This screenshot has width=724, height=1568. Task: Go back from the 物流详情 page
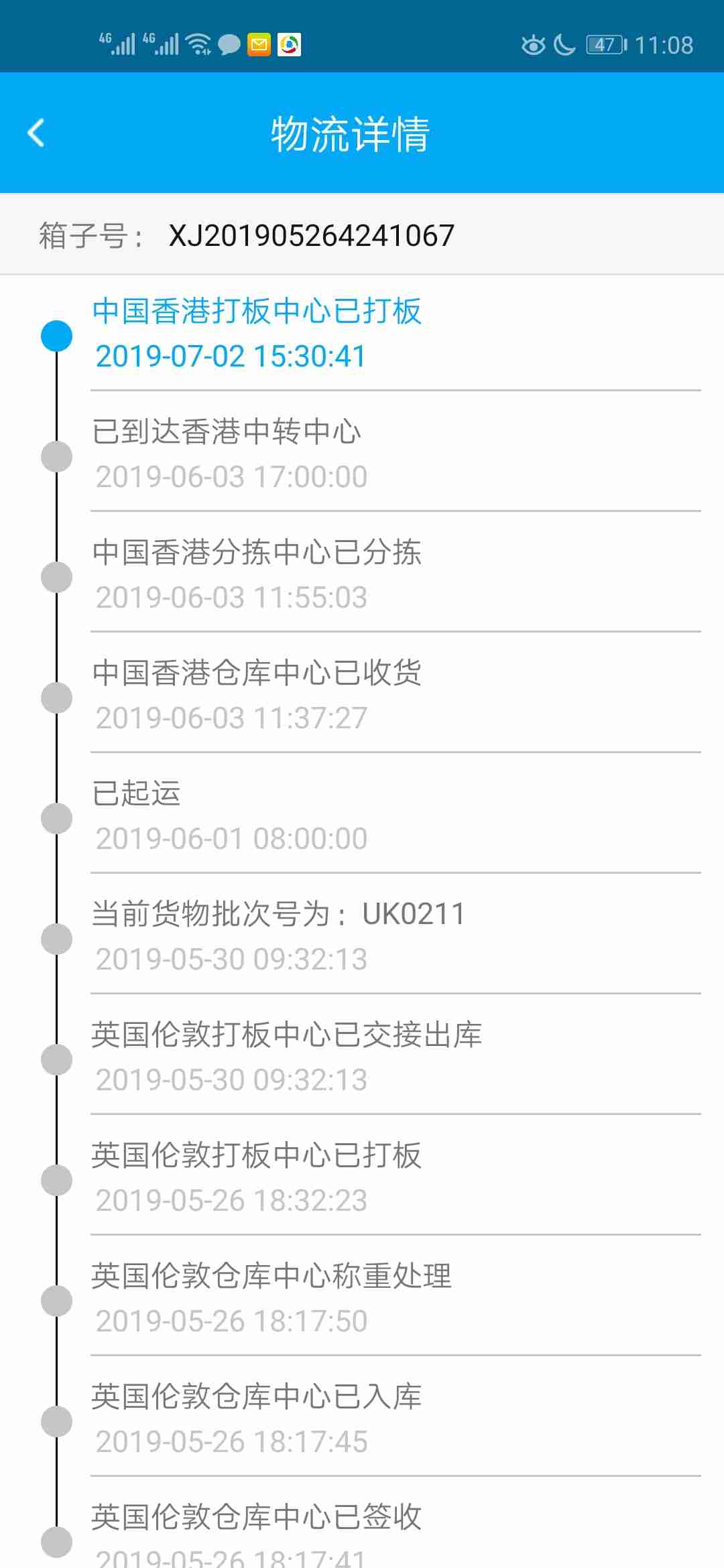(x=36, y=133)
